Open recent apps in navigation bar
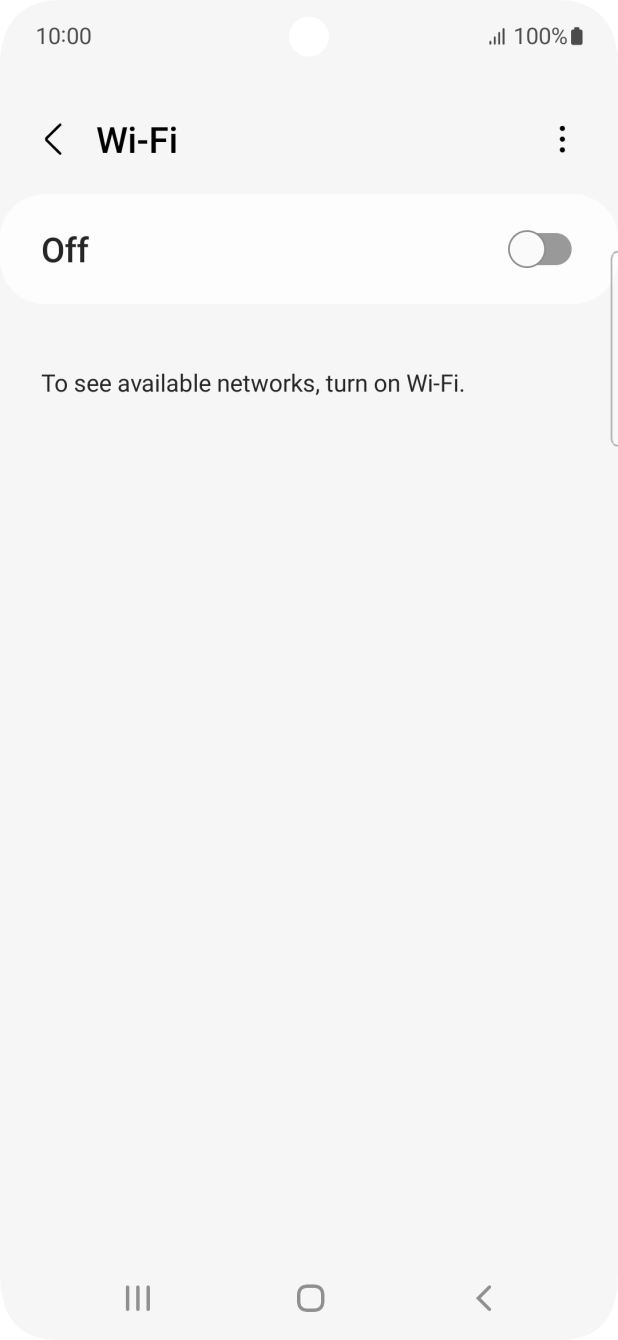Viewport: 618px width, 1340px height. coord(137,1298)
